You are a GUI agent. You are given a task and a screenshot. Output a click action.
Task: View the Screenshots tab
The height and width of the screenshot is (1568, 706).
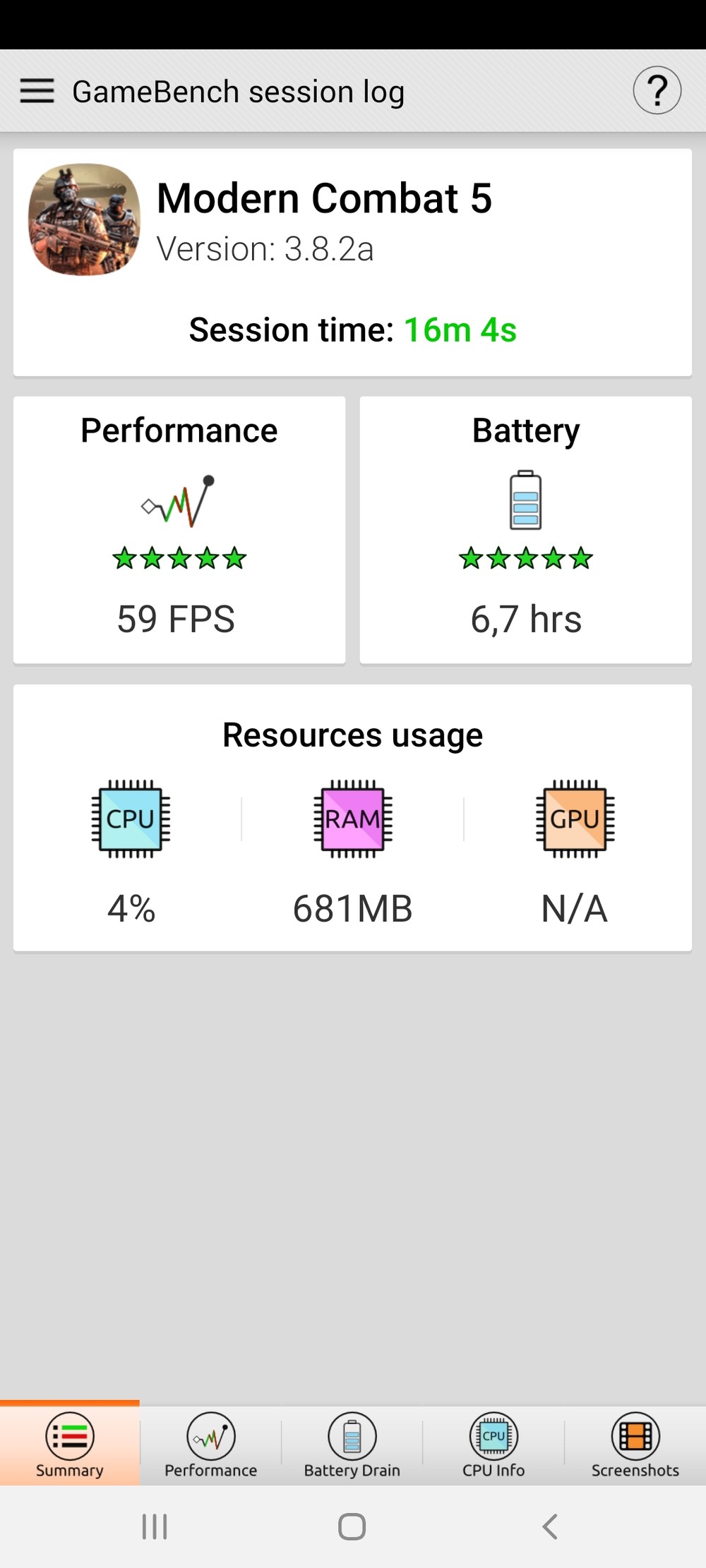click(x=635, y=1445)
